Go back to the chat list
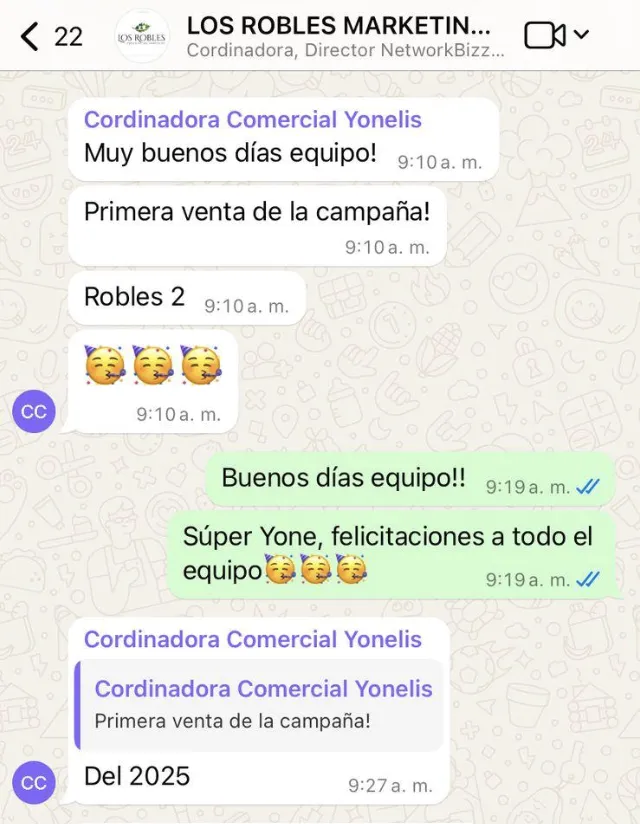This screenshot has width=640, height=824. [x=32, y=37]
